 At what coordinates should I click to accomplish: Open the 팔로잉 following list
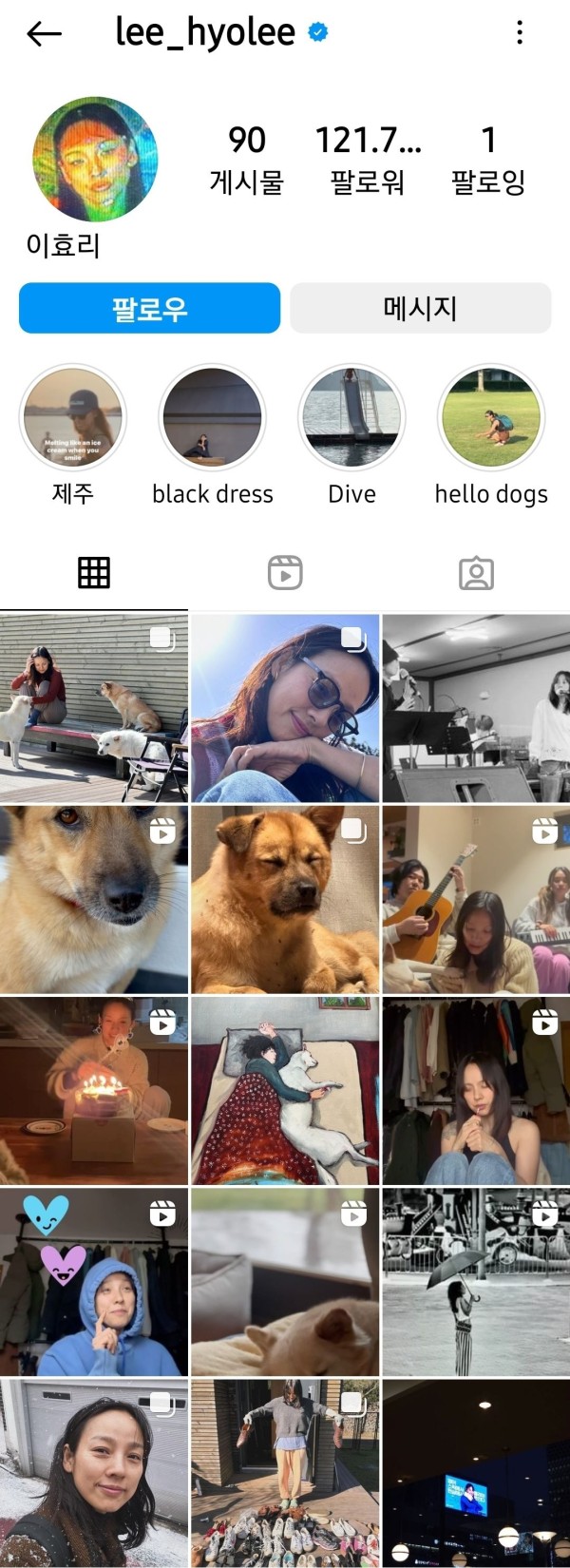coord(488,159)
